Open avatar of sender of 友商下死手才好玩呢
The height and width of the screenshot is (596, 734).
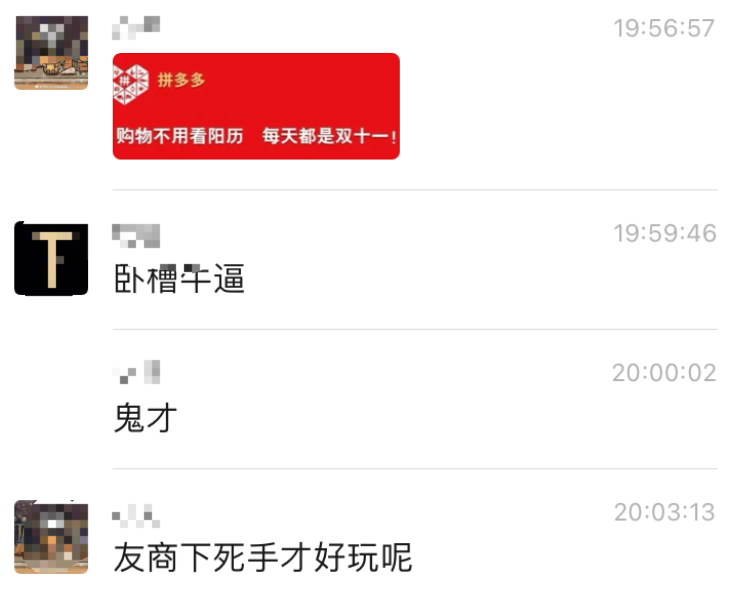(51, 538)
